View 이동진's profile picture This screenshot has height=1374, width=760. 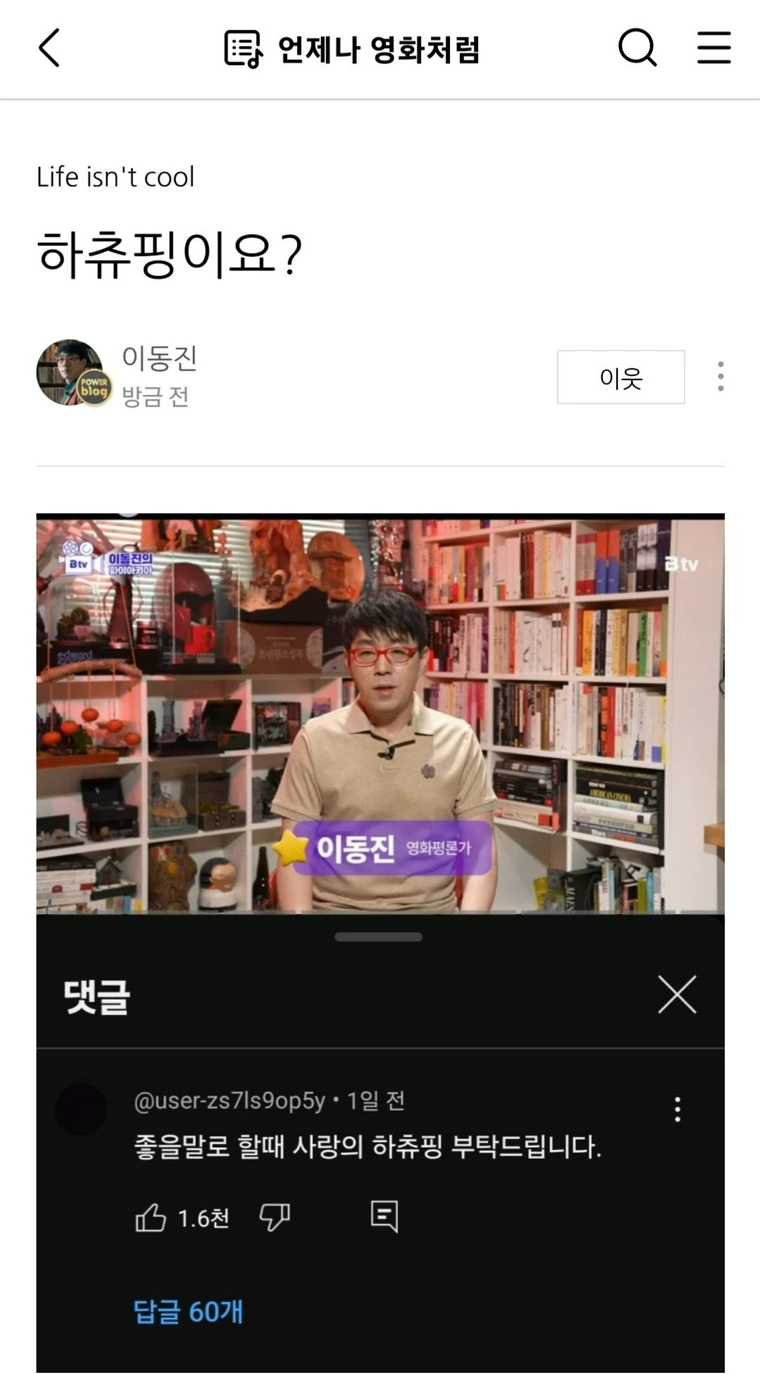(x=72, y=373)
